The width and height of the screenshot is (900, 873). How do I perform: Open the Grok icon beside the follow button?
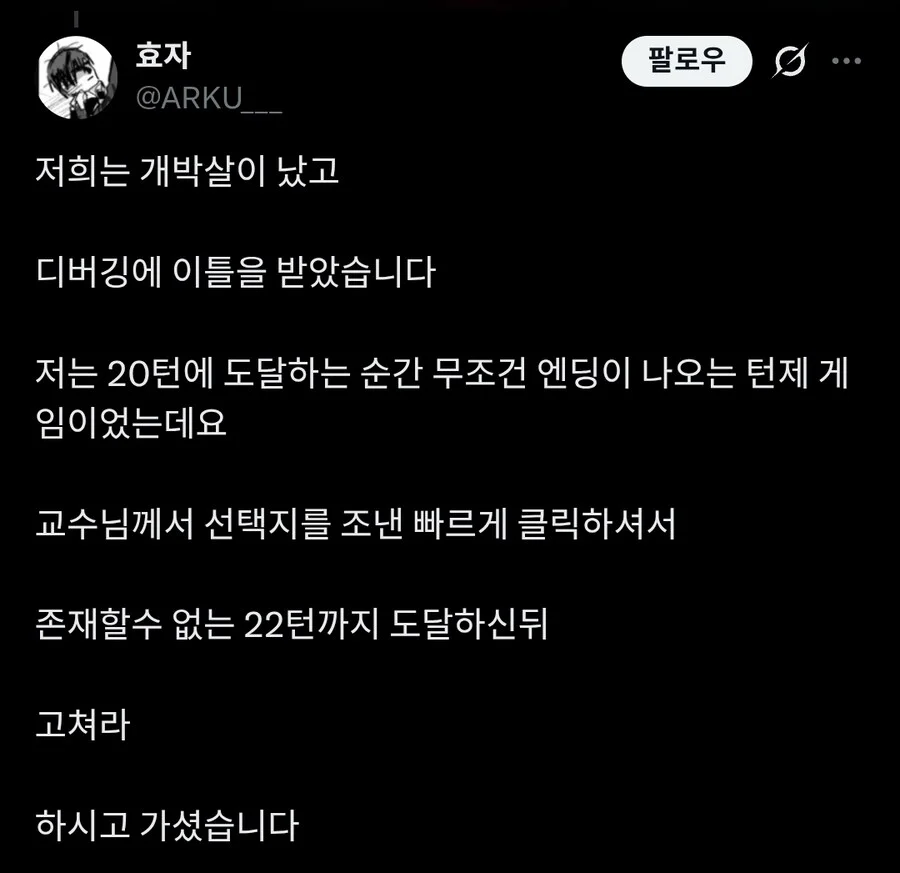pyautogui.click(x=790, y=62)
